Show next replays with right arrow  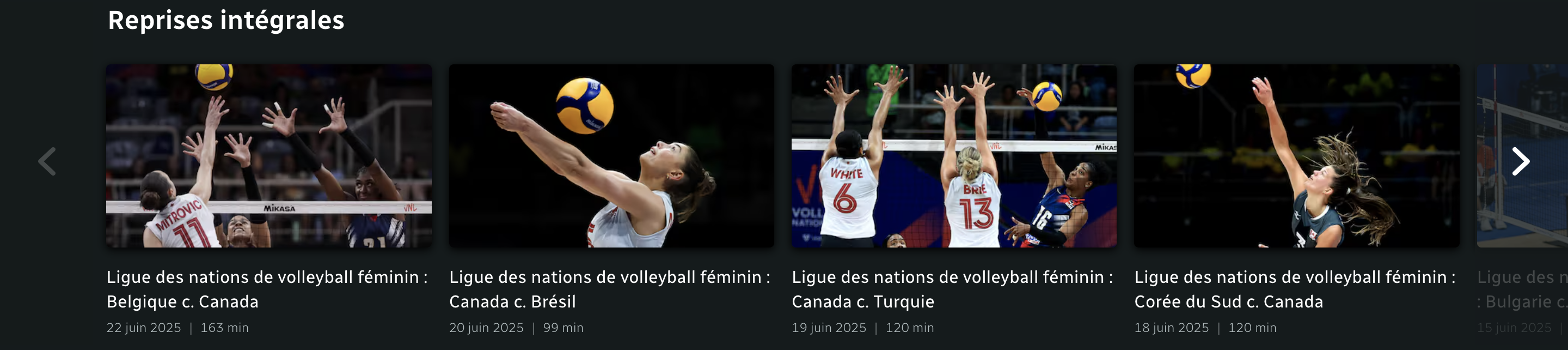[x=1520, y=161]
